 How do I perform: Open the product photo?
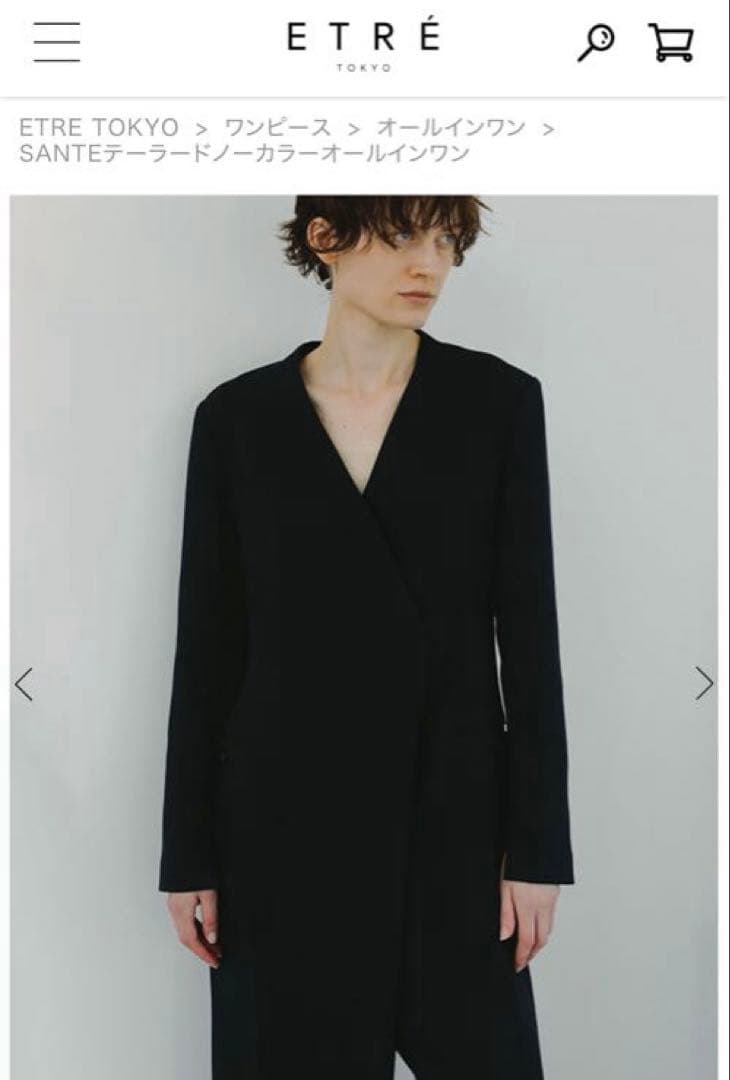[364, 600]
